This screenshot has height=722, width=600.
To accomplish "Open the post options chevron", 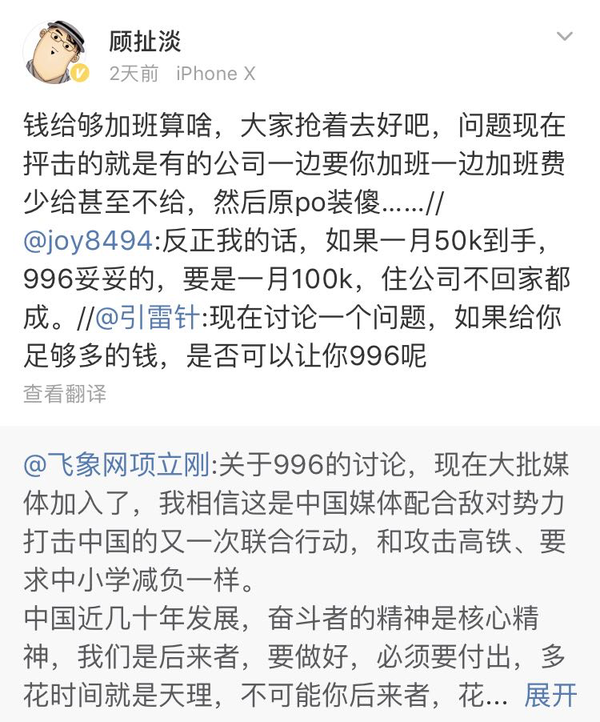I will 564,40.
